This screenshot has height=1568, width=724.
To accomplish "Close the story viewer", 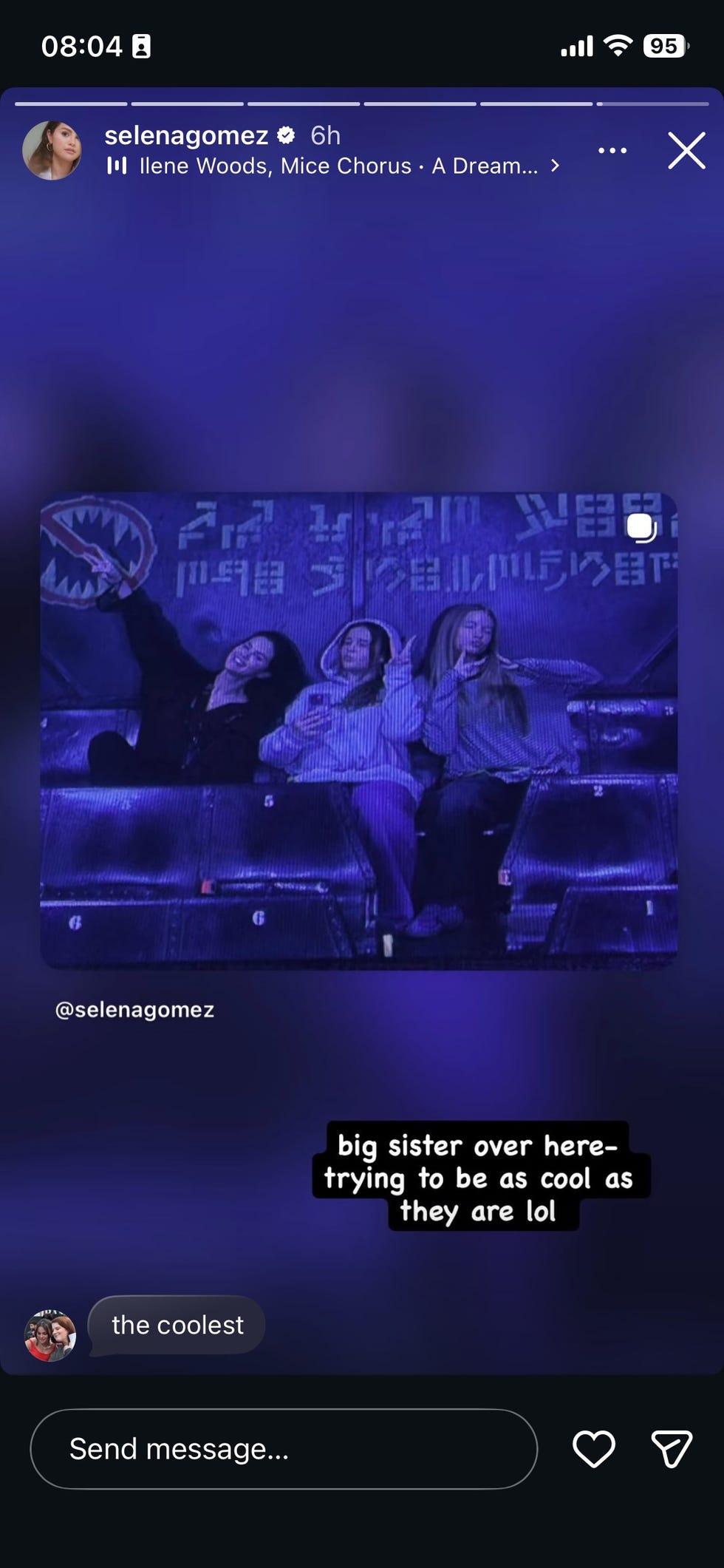I will (x=686, y=151).
